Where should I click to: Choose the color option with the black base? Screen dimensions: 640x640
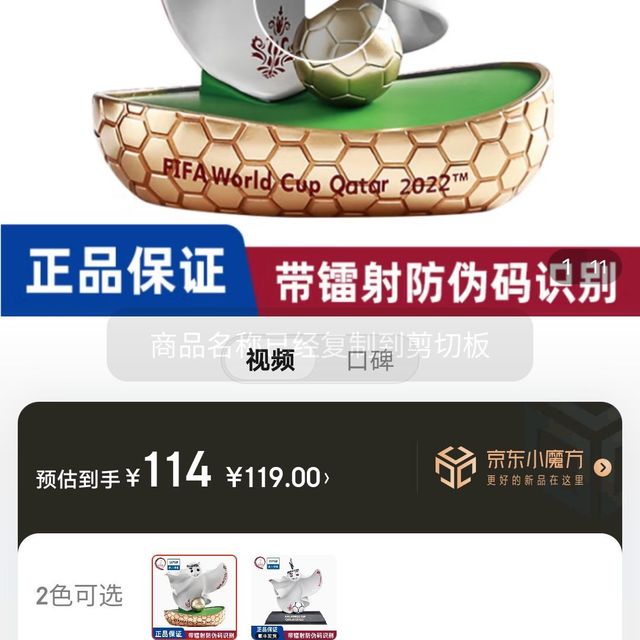[x=292, y=596]
